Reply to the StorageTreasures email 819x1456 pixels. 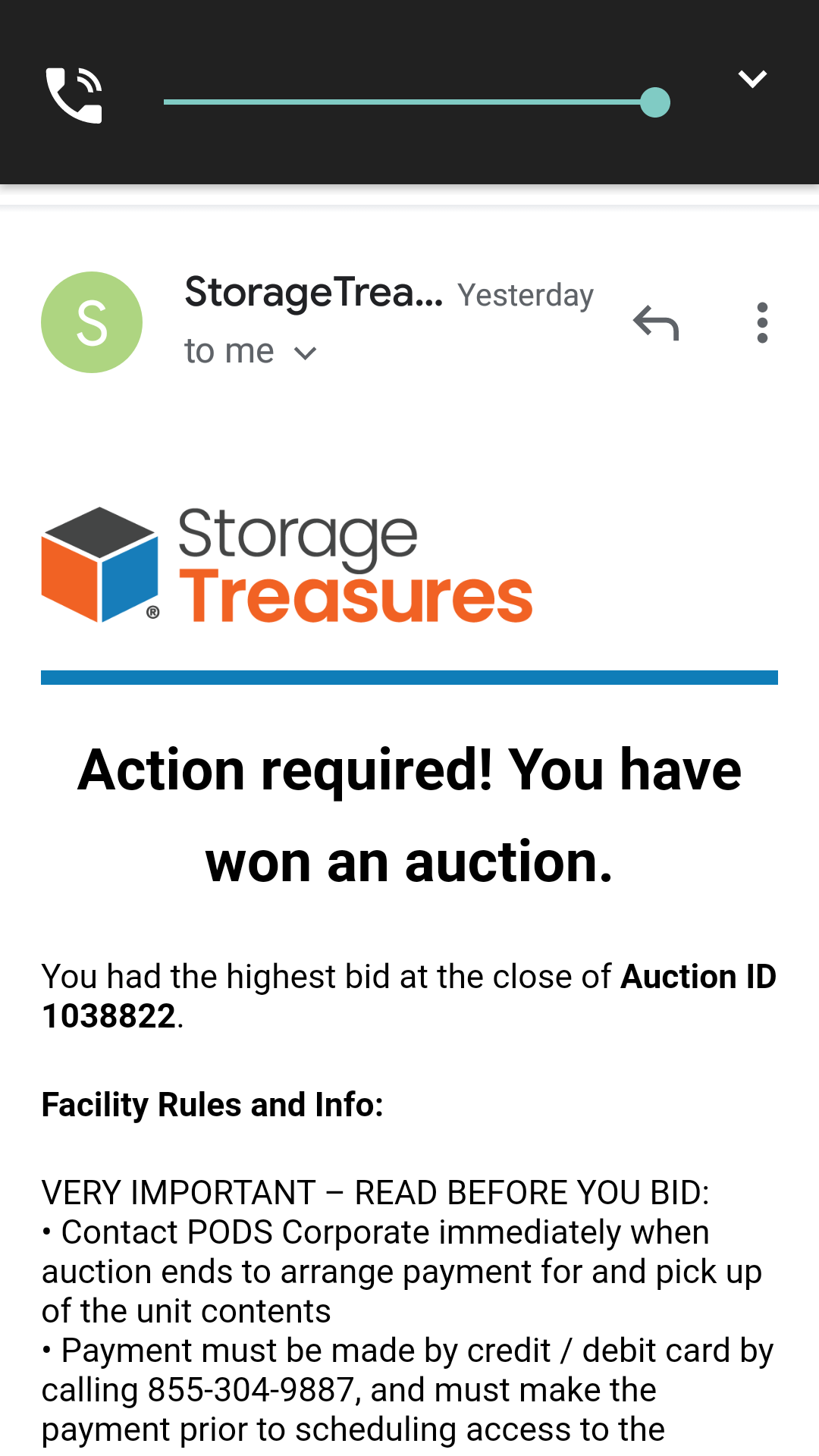coord(656,323)
